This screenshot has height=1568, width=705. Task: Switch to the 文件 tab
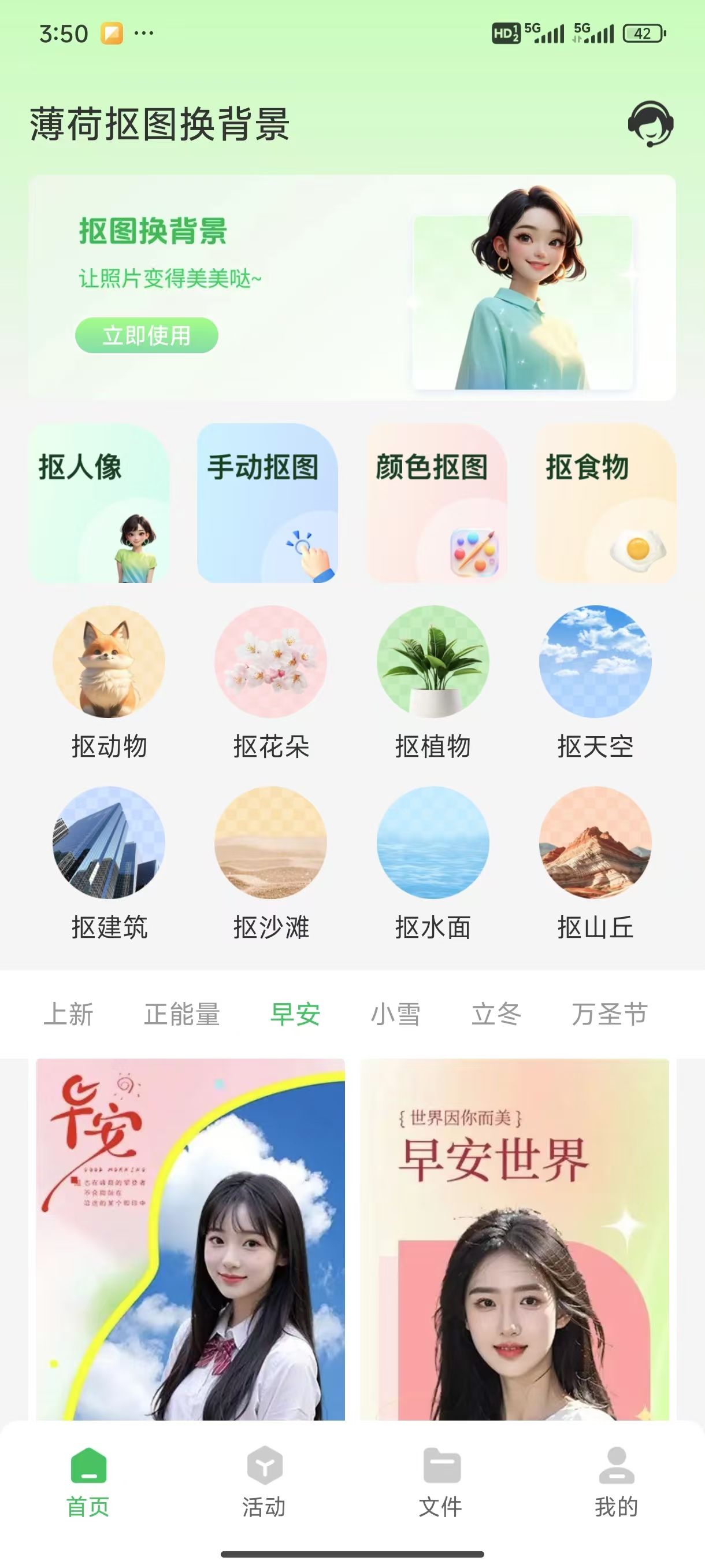tap(440, 1482)
